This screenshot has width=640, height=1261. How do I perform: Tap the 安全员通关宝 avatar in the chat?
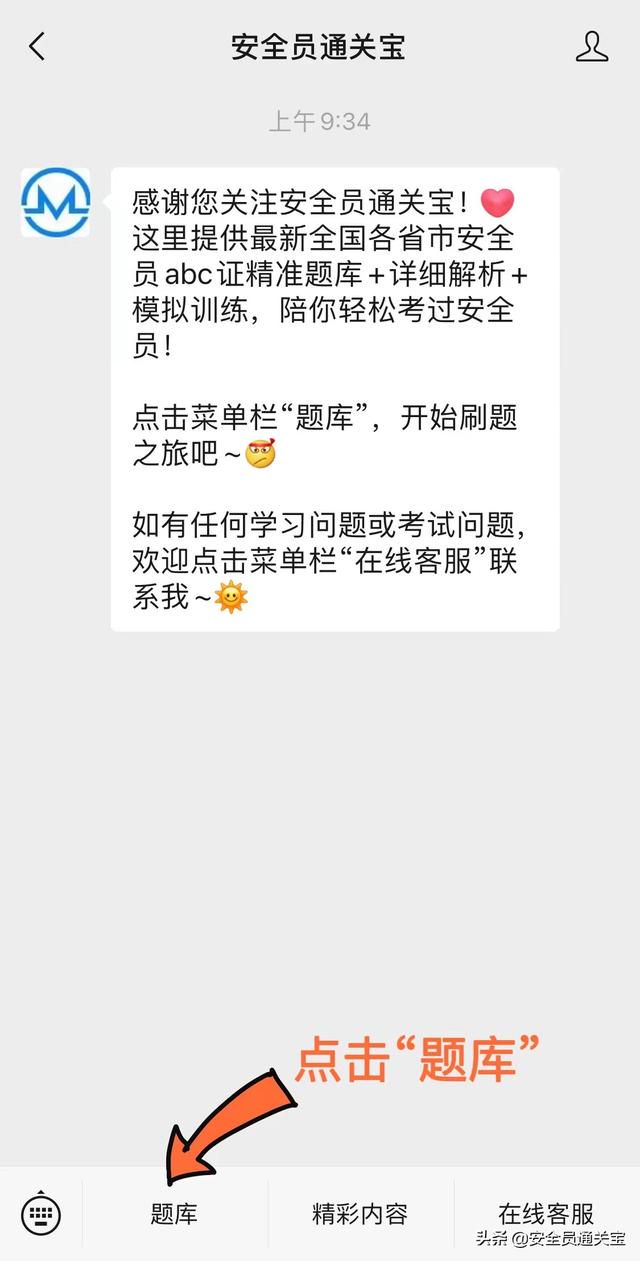pos(56,202)
